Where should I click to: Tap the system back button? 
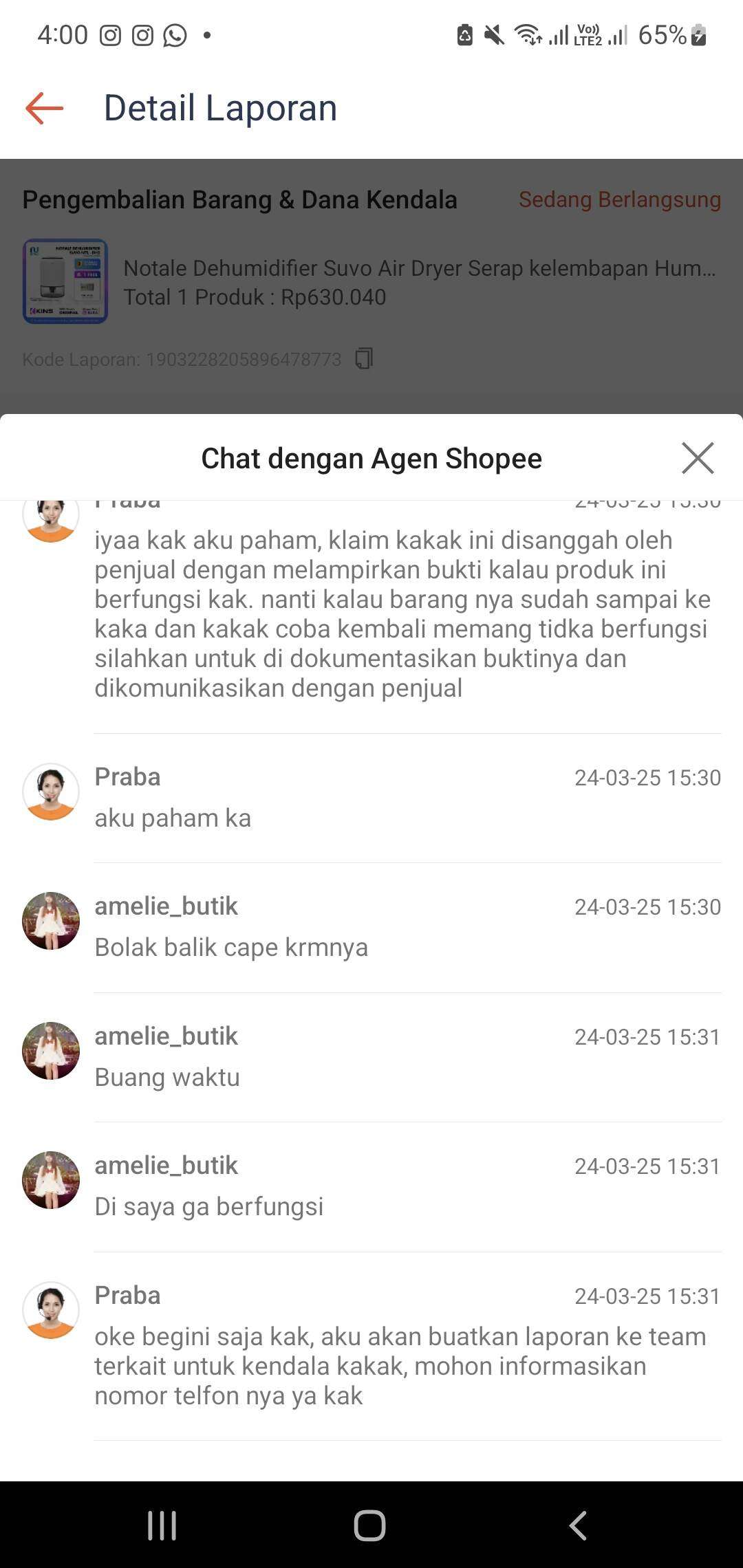click(578, 1525)
